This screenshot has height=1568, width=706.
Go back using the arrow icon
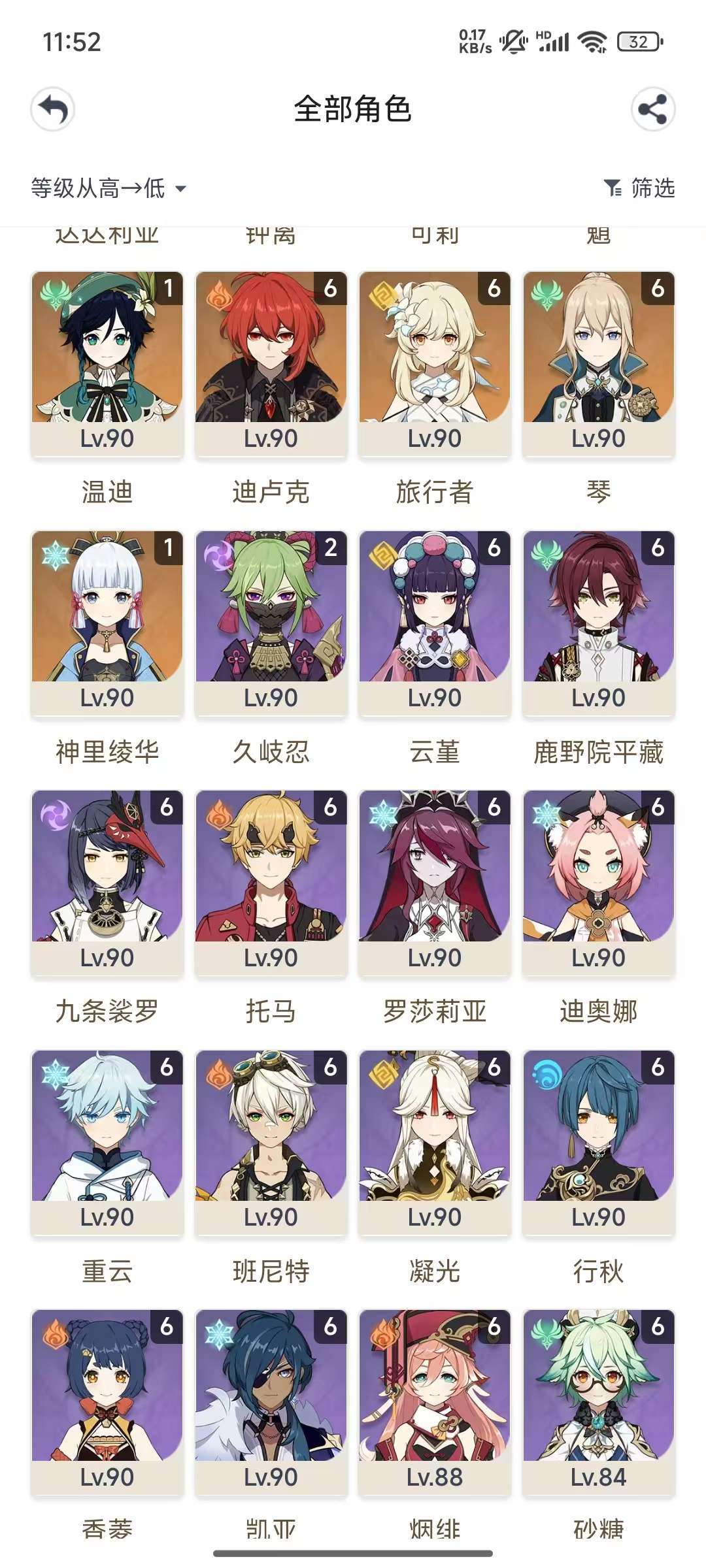pyautogui.click(x=53, y=109)
